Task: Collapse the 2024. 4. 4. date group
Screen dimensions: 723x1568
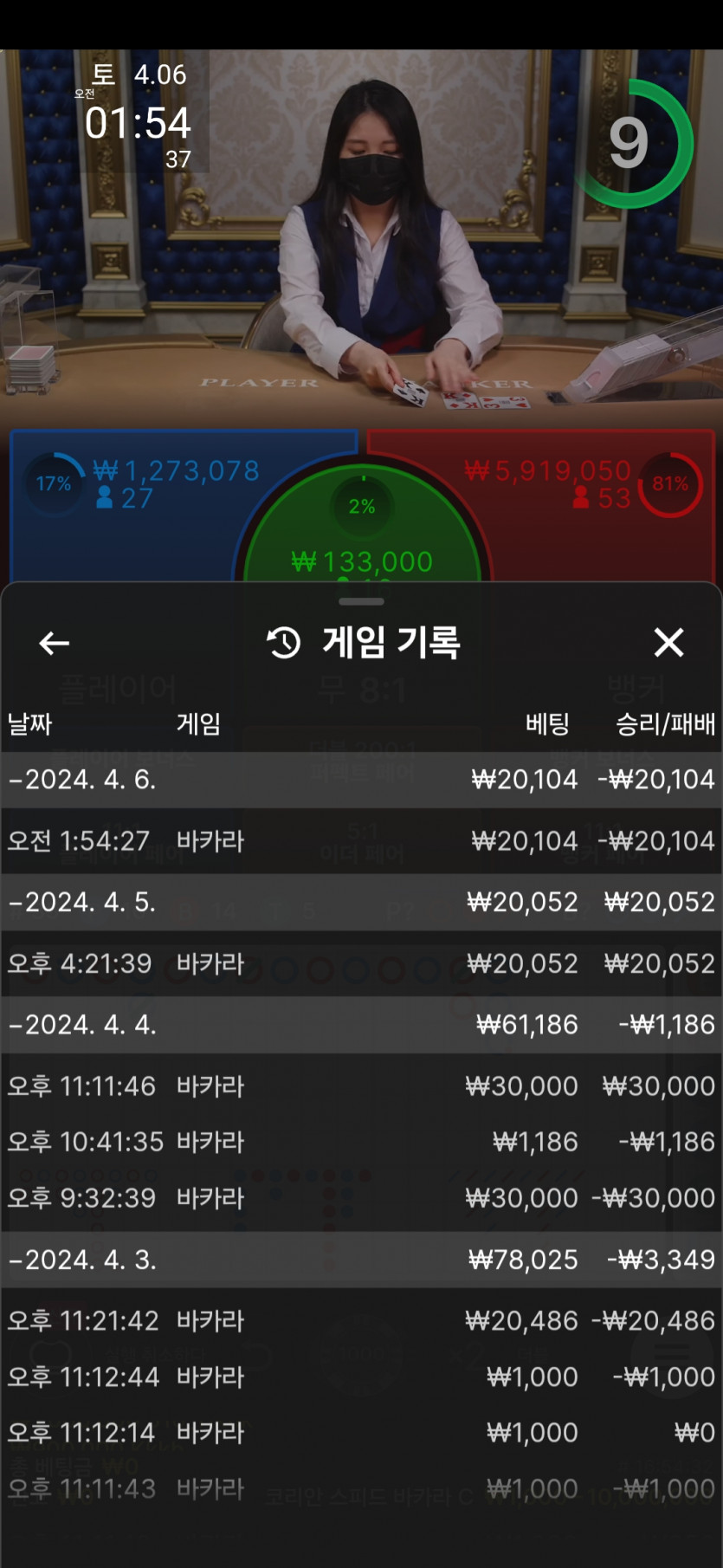Action: pos(83,1025)
